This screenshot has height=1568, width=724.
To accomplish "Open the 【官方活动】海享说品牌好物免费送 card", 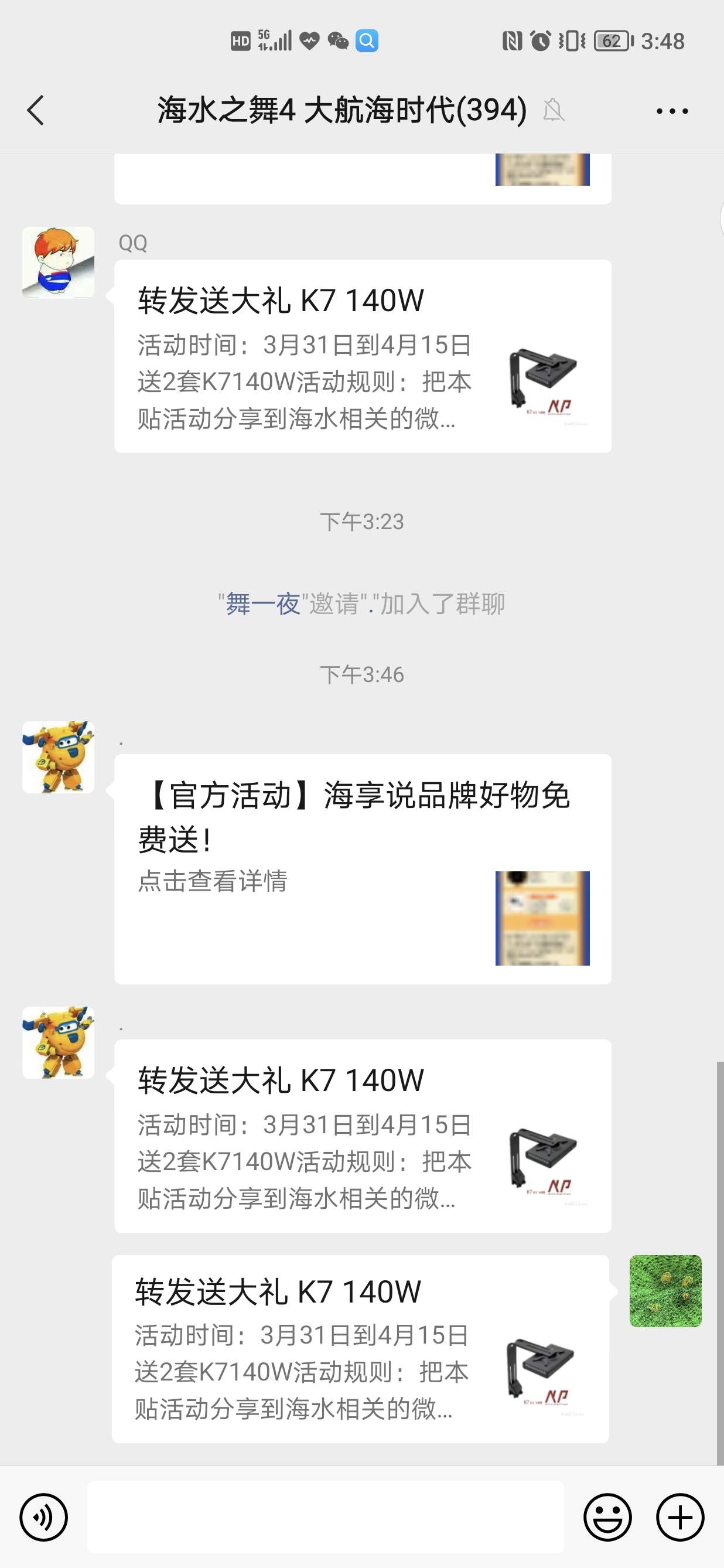I will pyautogui.click(x=363, y=868).
